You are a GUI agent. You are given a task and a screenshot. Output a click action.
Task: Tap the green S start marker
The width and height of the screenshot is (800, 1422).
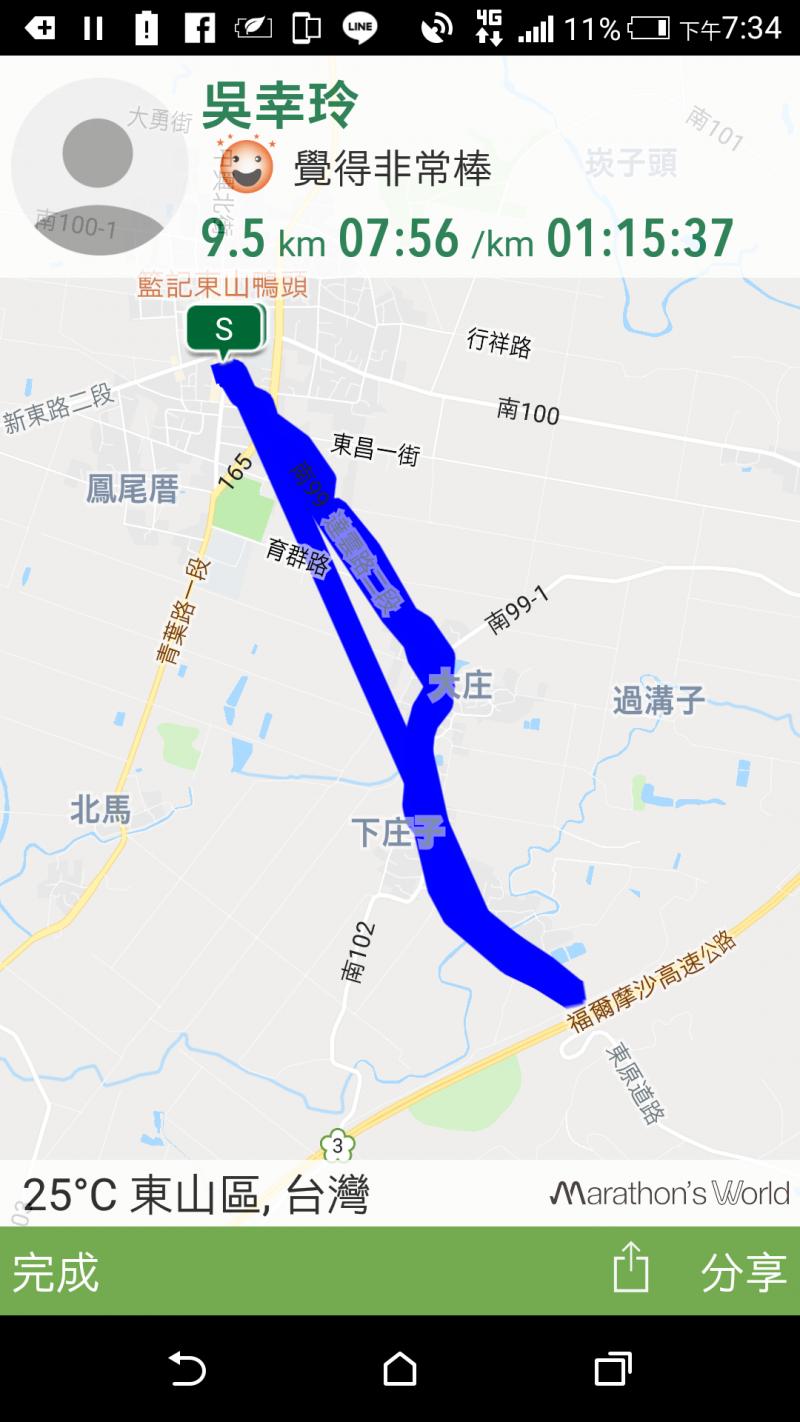pyautogui.click(x=224, y=329)
